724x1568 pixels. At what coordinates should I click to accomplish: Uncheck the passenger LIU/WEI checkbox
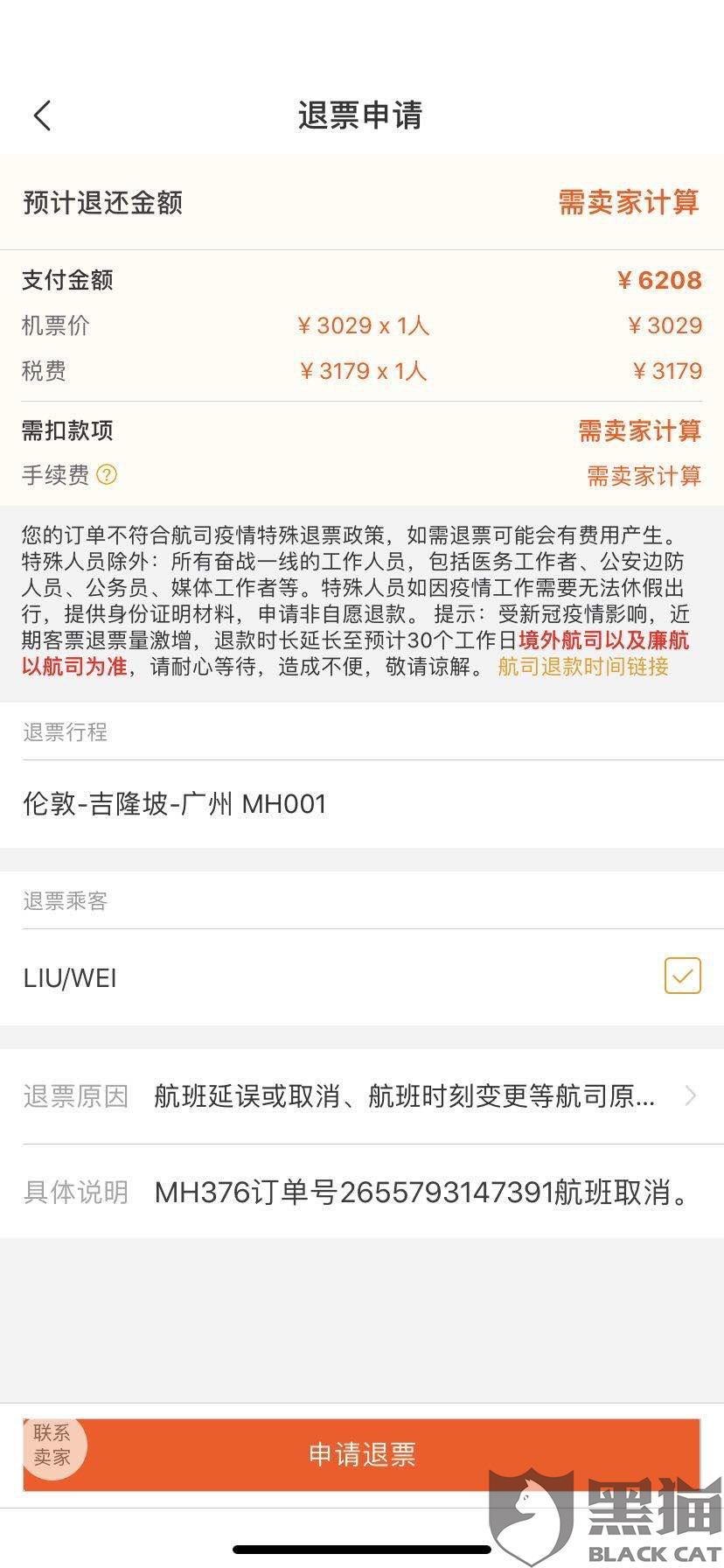[x=683, y=976]
